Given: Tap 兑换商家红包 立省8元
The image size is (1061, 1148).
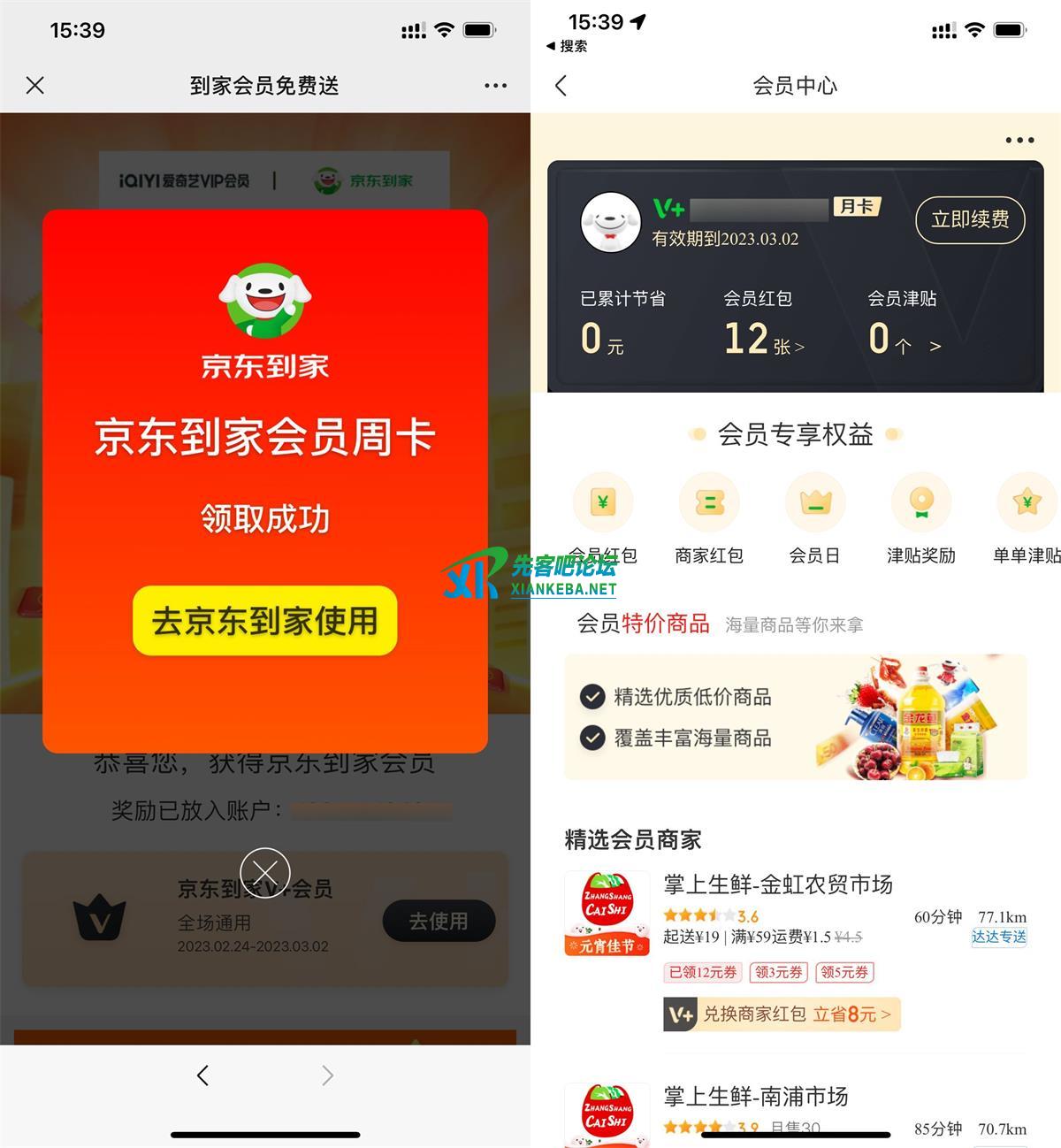Looking at the screenshot, I should click(x=782, y=1014).
